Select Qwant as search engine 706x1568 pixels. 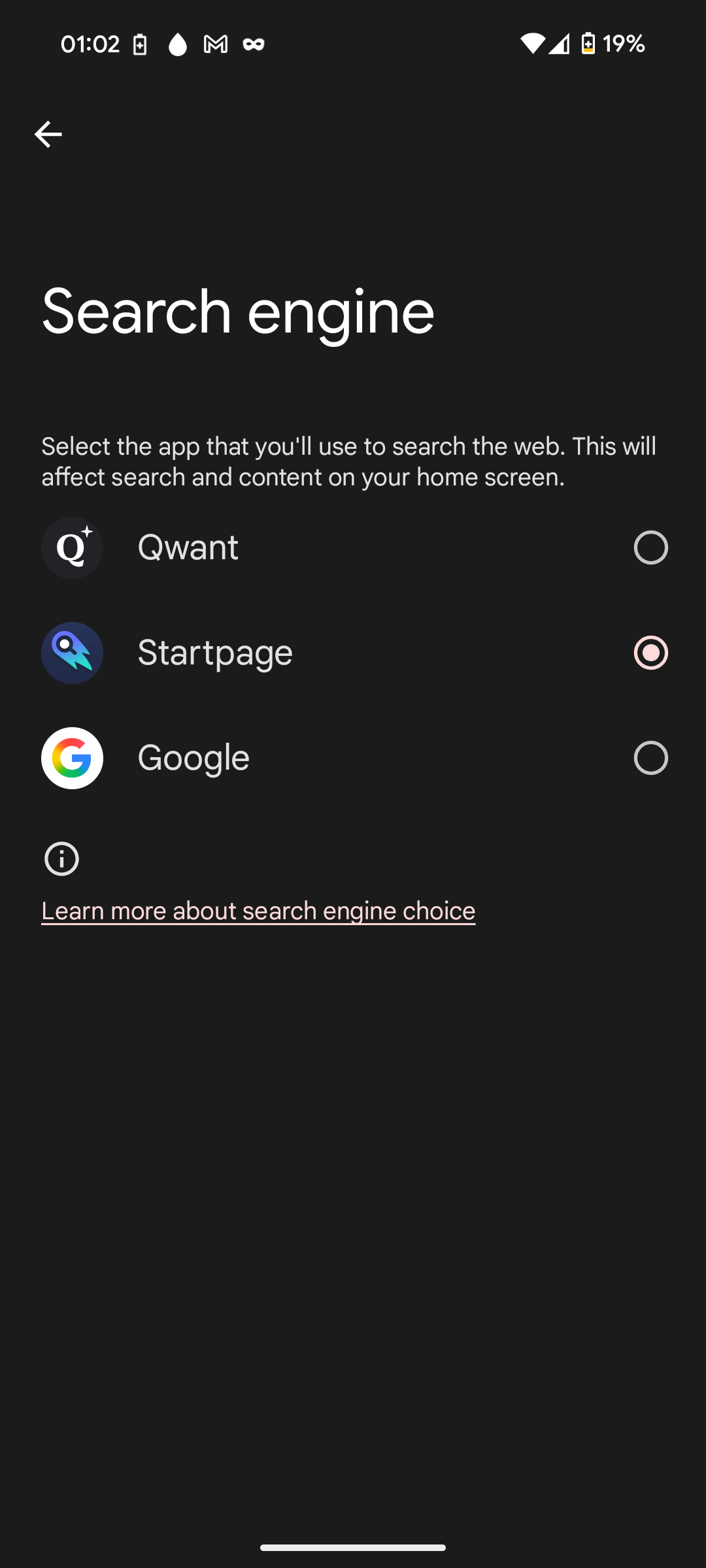coord(650,547)
